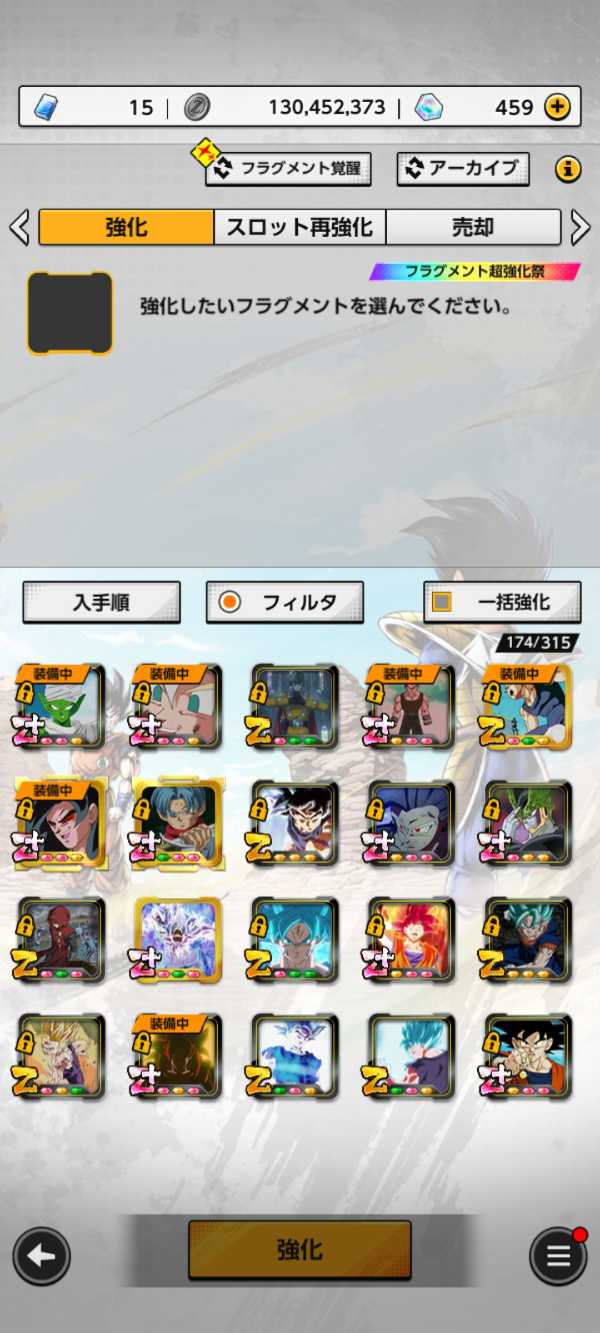Switch to 売却 tab
This screenshot has width=600, height=1333.
pos(472,227)
